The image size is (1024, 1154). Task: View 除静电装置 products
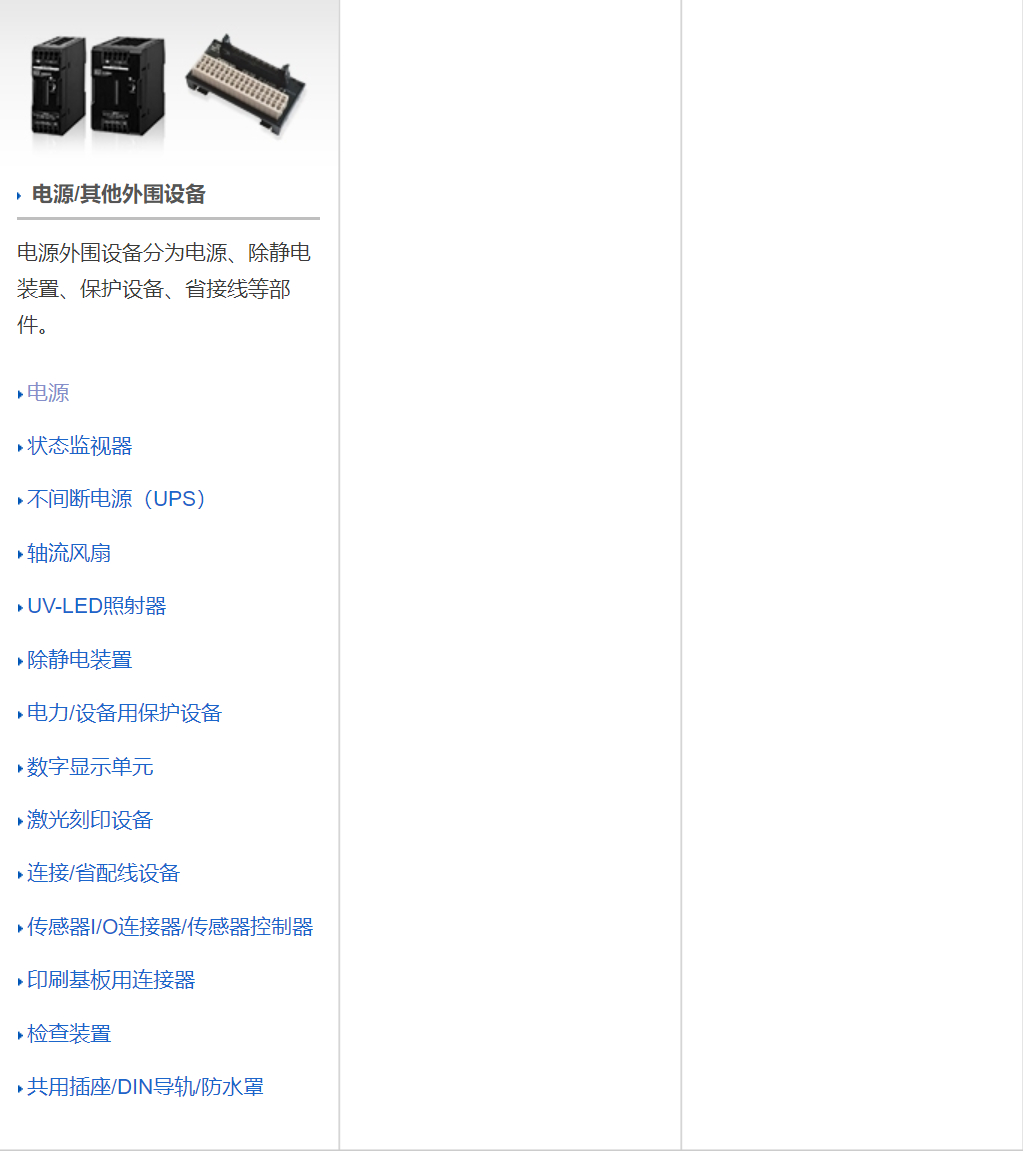pyautogui.click(x=79, y=660)
